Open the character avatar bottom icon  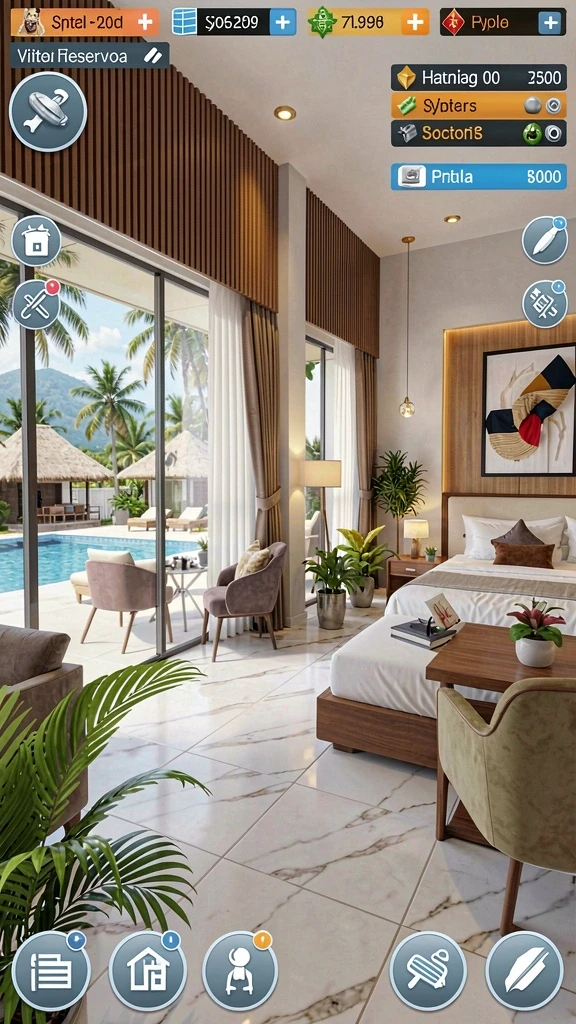pyautogui.click(x=241, y=970)
